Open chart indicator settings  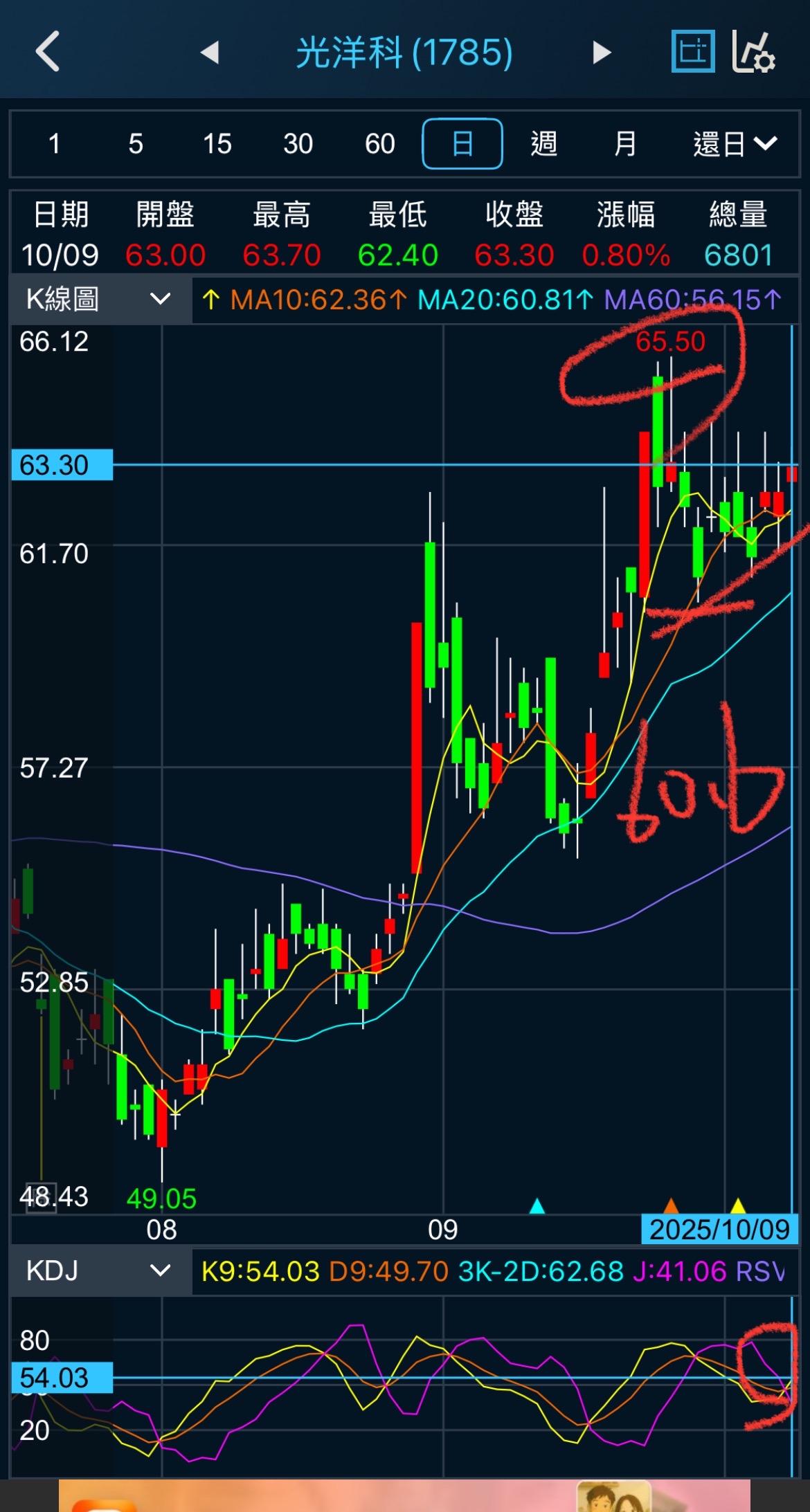754,51
